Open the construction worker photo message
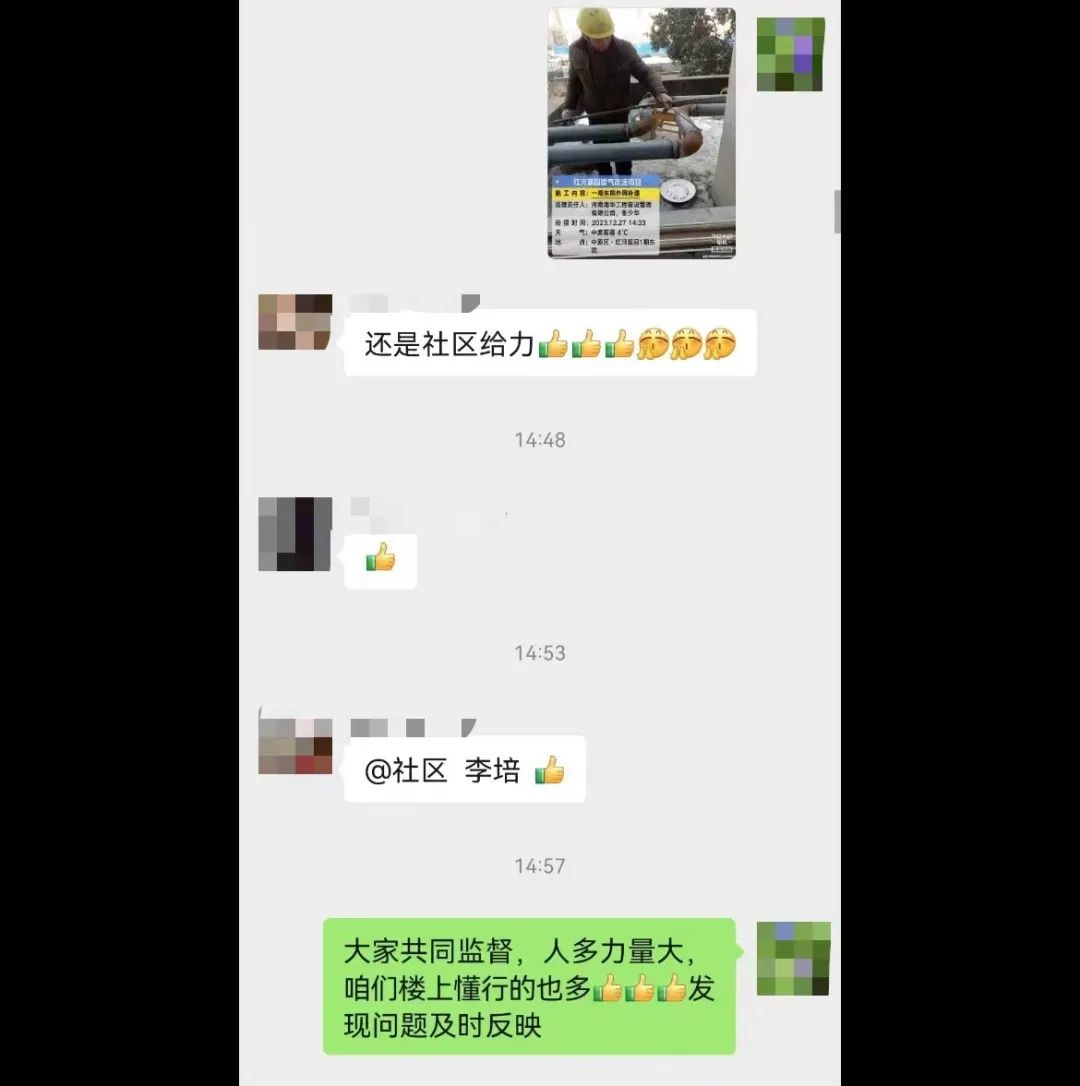1080x1086 pixels. point(641,133)
